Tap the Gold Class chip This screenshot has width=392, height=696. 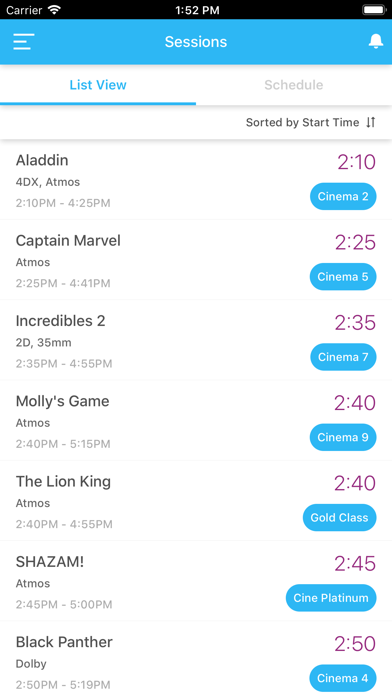pyautogui.click(x=340, y=518)
